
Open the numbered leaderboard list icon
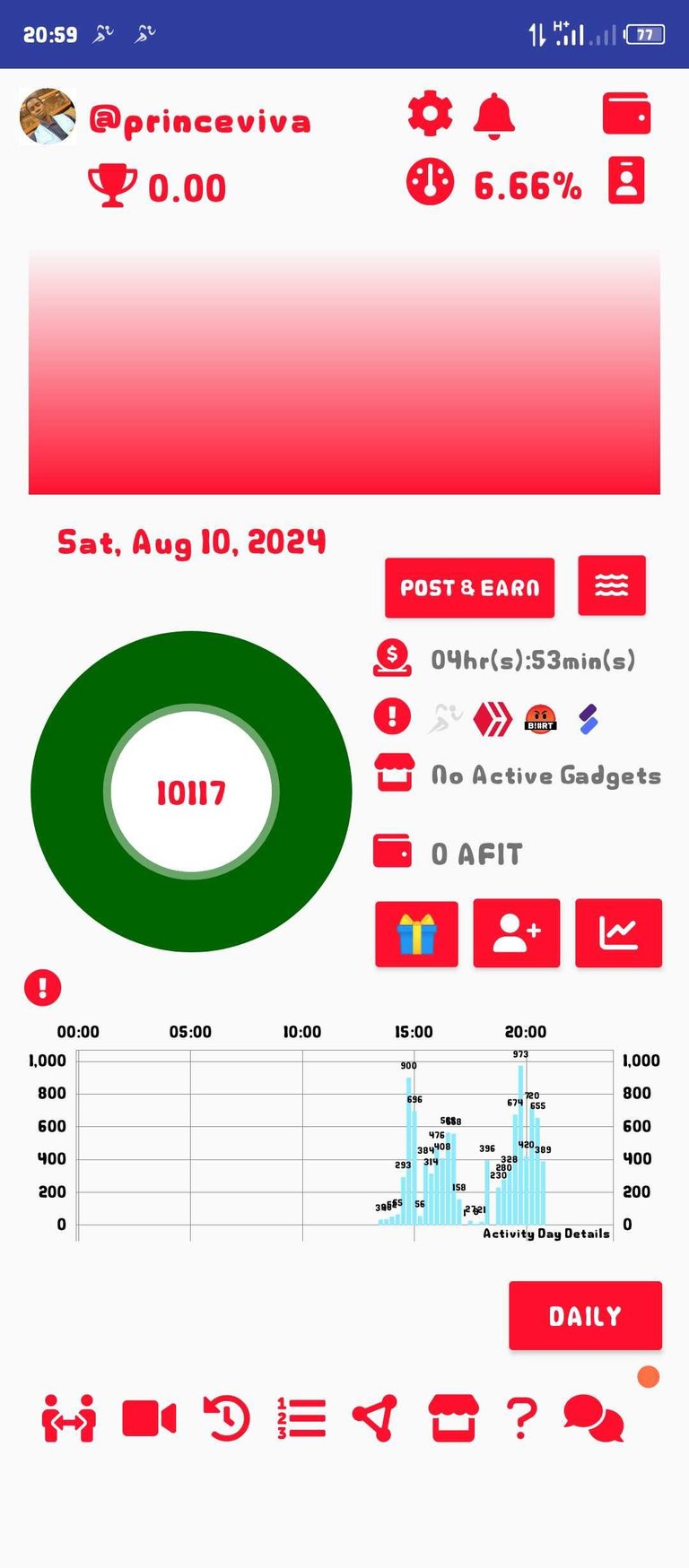301,1419
